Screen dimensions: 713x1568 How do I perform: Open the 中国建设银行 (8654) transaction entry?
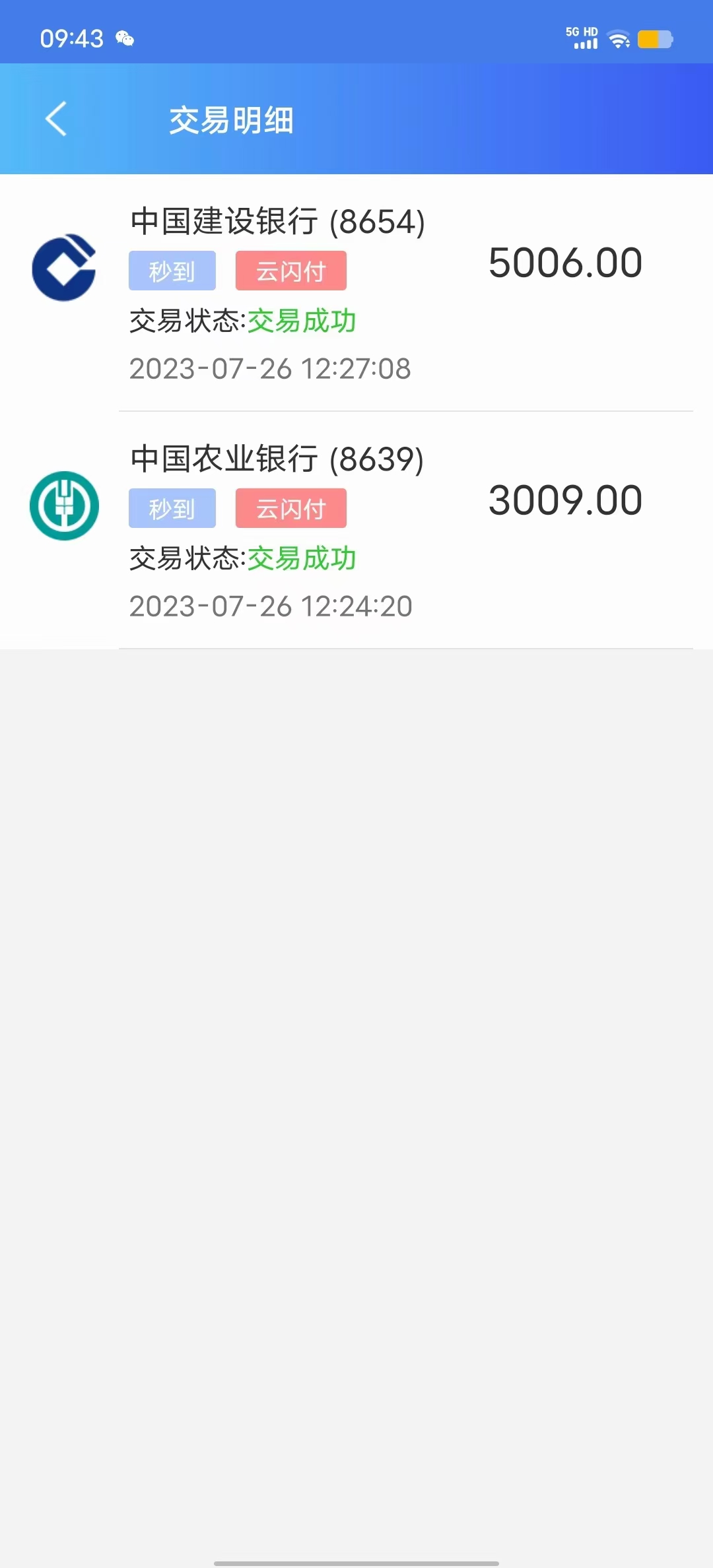point(356,290)
